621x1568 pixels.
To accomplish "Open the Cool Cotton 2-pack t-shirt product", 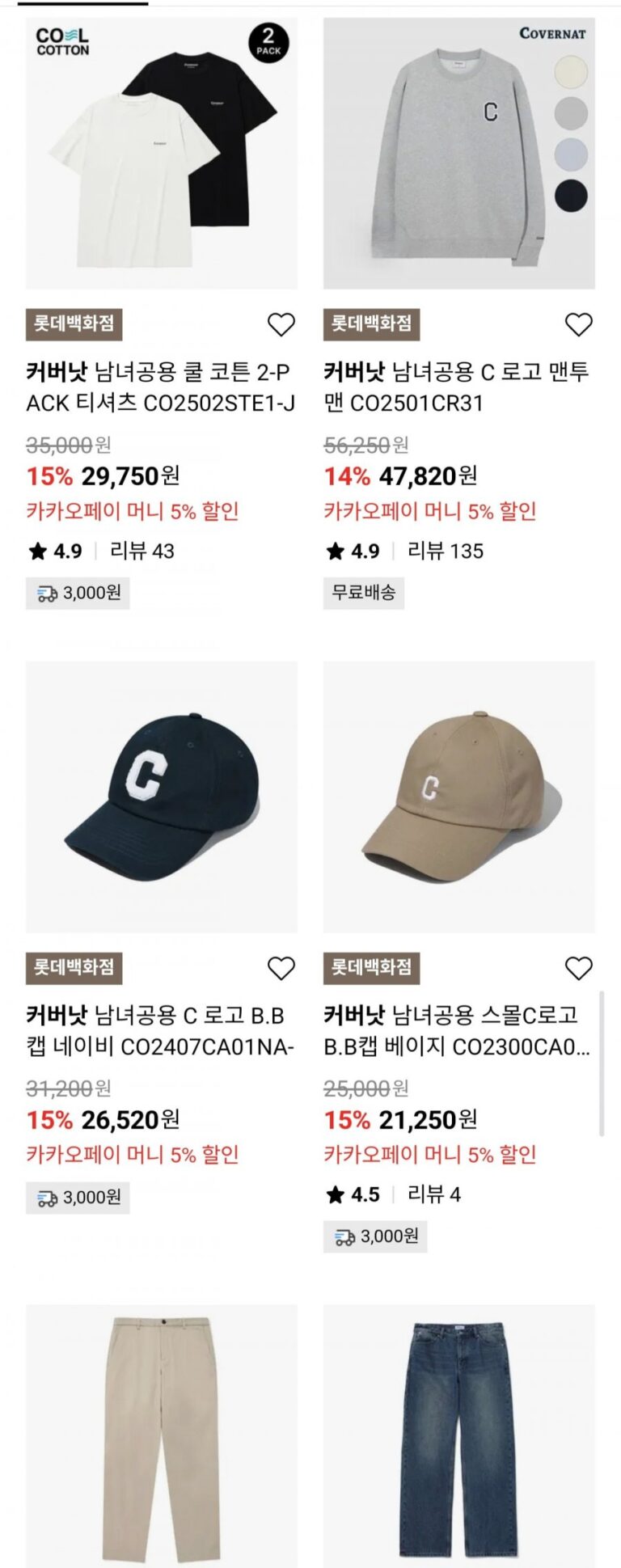I will (161, 154).
